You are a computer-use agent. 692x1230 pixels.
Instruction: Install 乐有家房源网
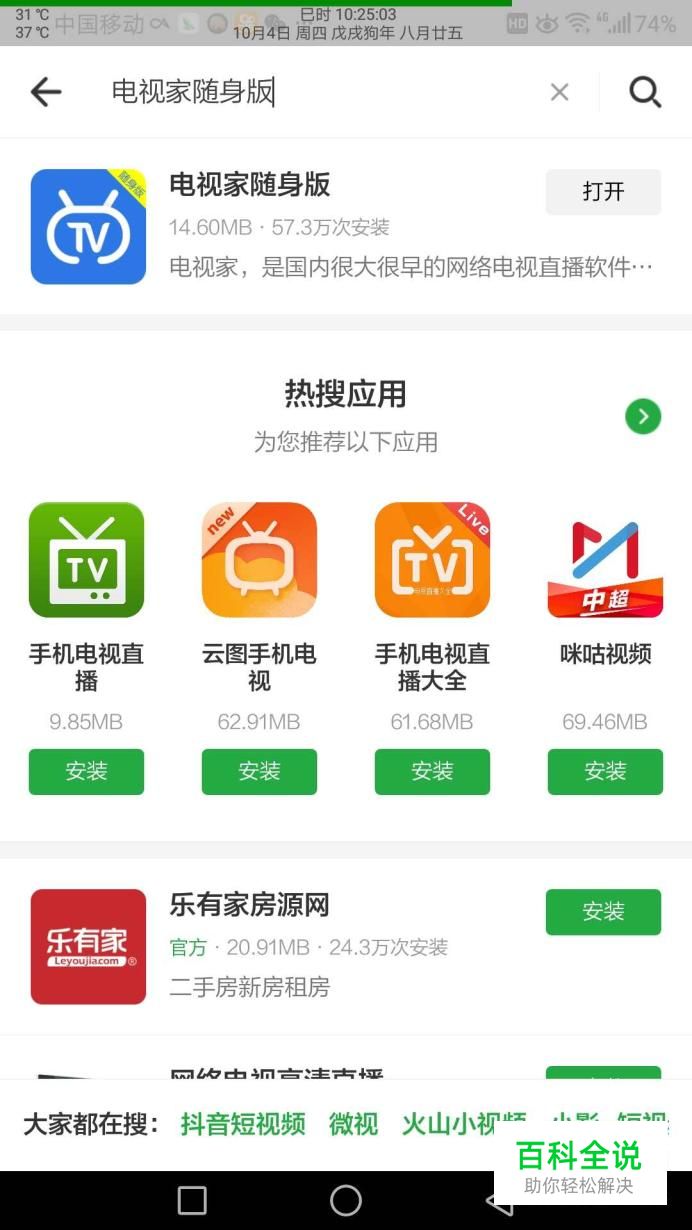[x=603, y=912]
